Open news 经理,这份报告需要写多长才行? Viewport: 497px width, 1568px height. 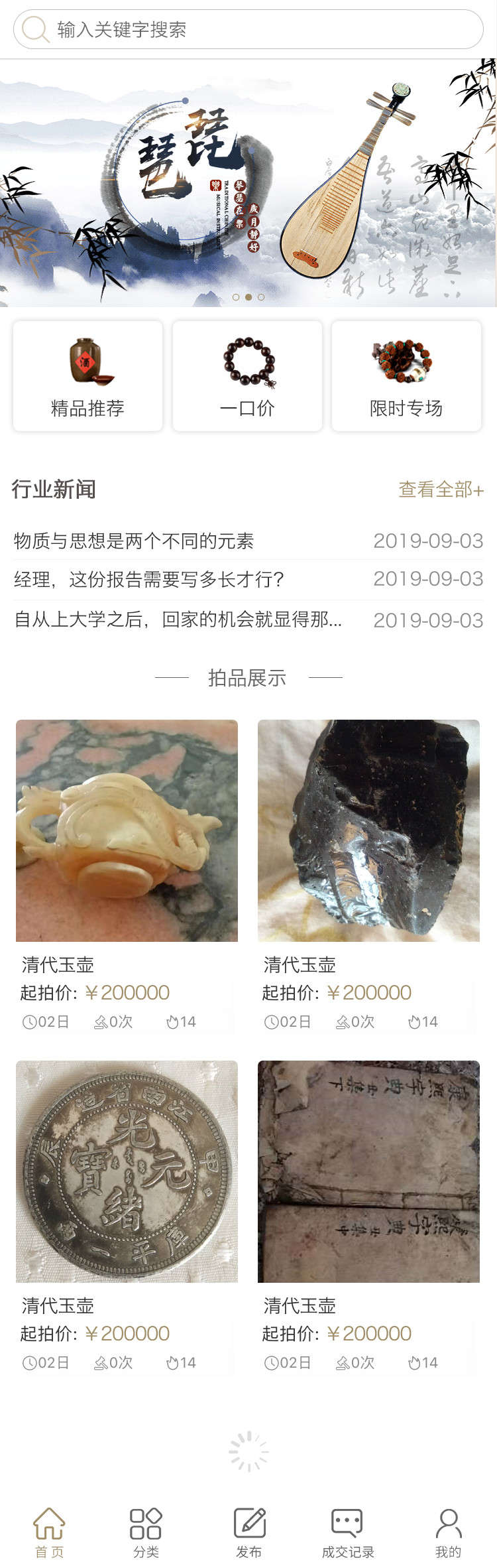click(x=149, y=580)
